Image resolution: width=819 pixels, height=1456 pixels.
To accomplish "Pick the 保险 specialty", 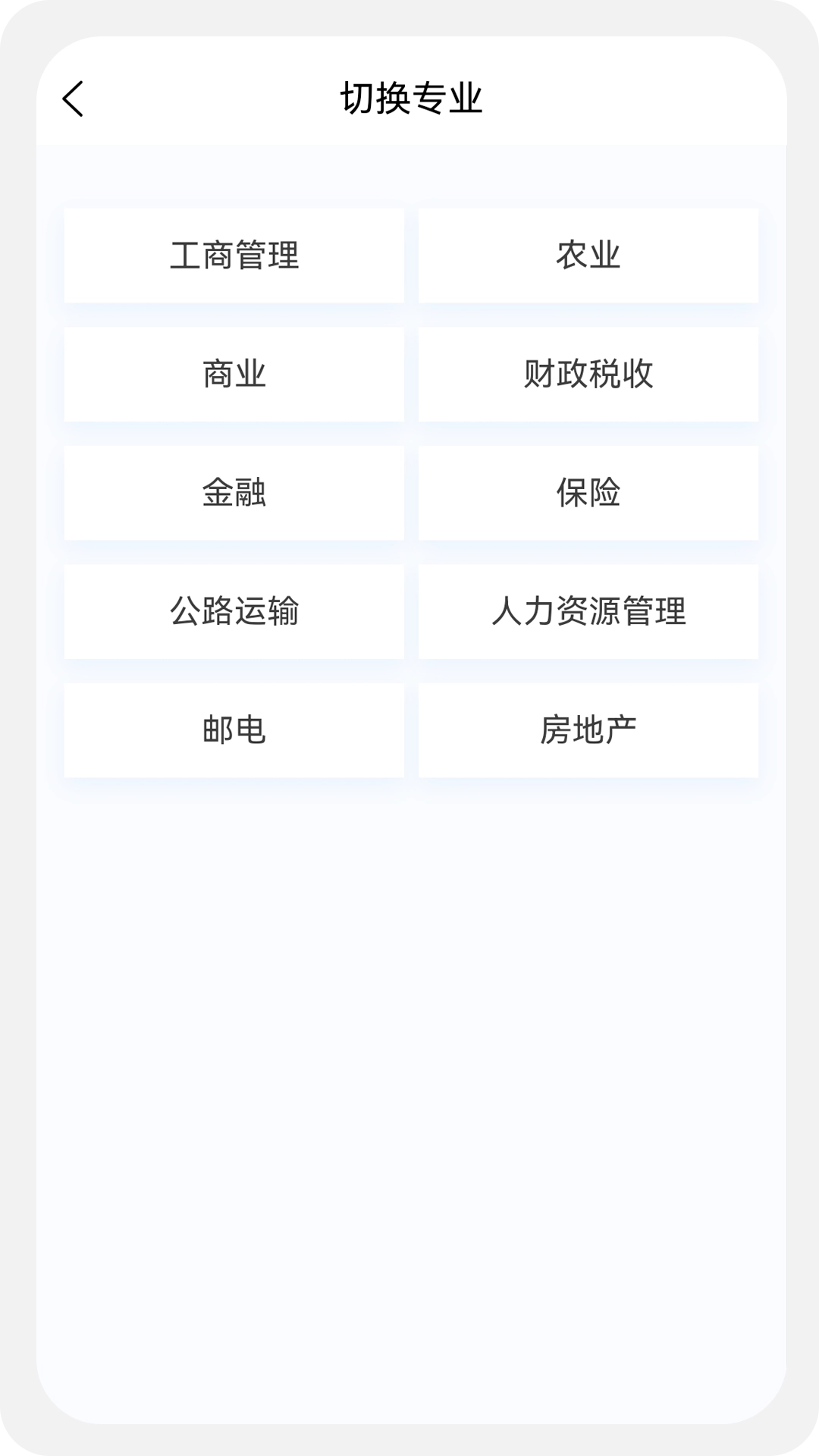I will 588,493.
